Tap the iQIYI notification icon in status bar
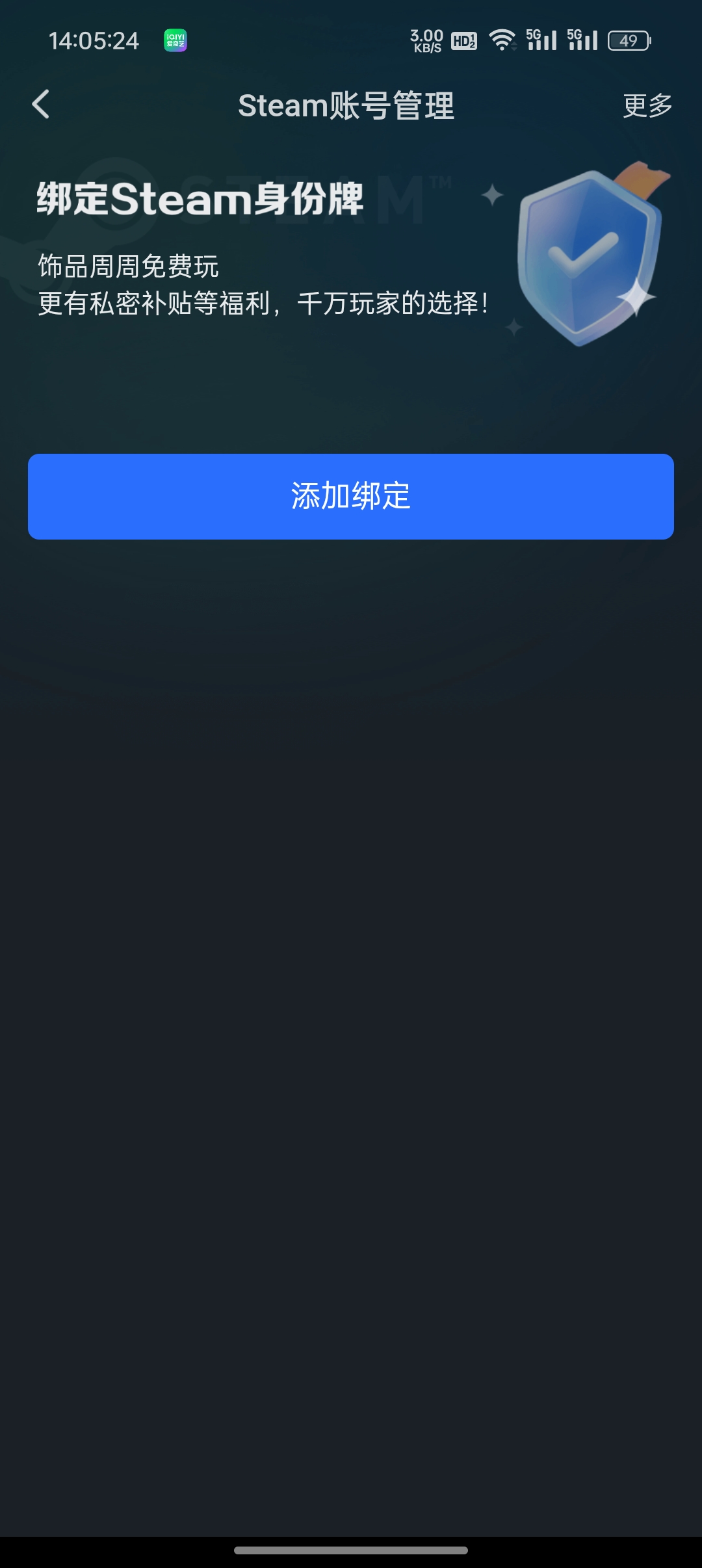The width and height of the screenshot is (702, 1568). click(177, 41)
